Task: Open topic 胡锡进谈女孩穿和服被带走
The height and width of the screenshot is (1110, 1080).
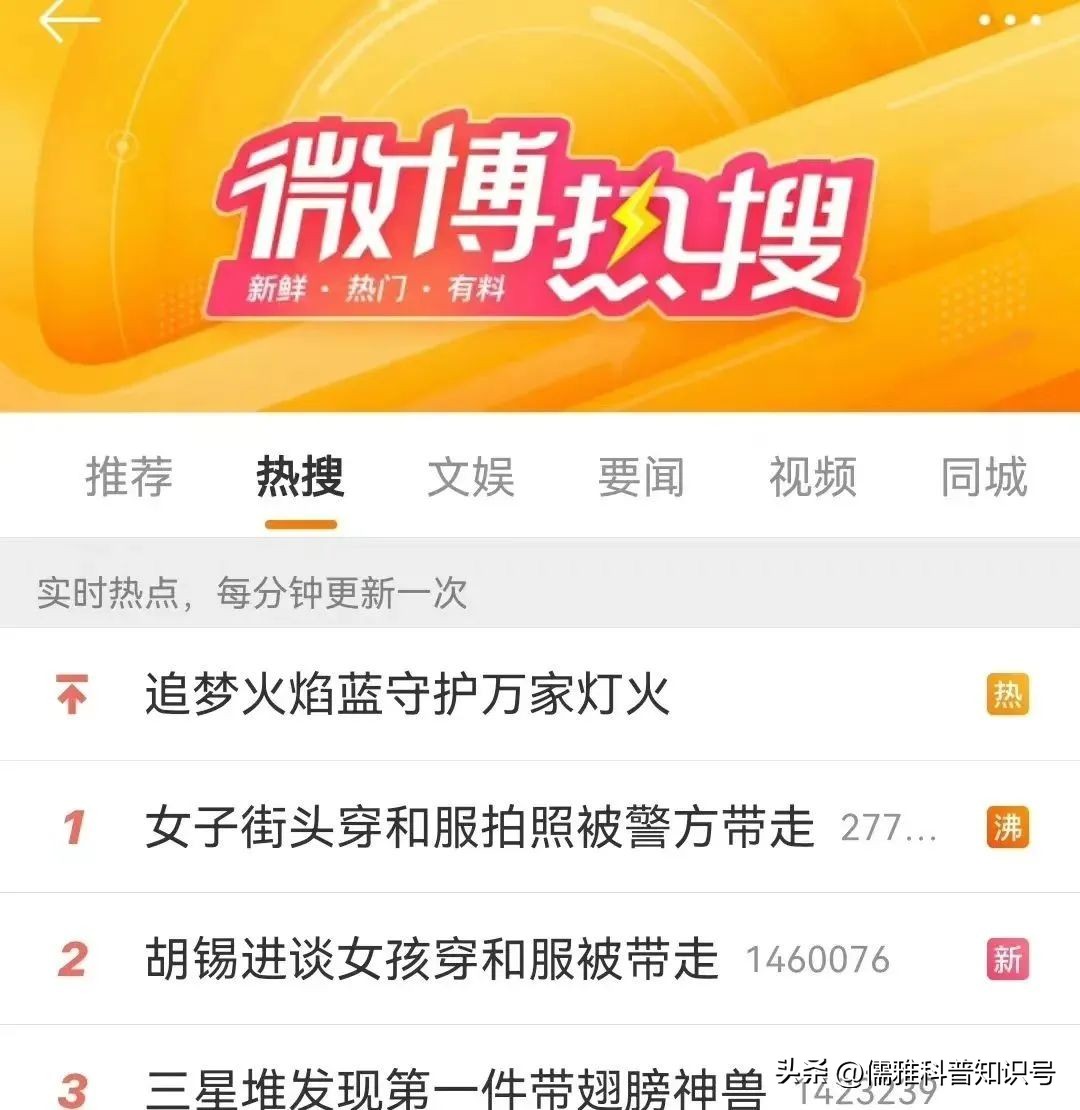Action: point(430,961)
